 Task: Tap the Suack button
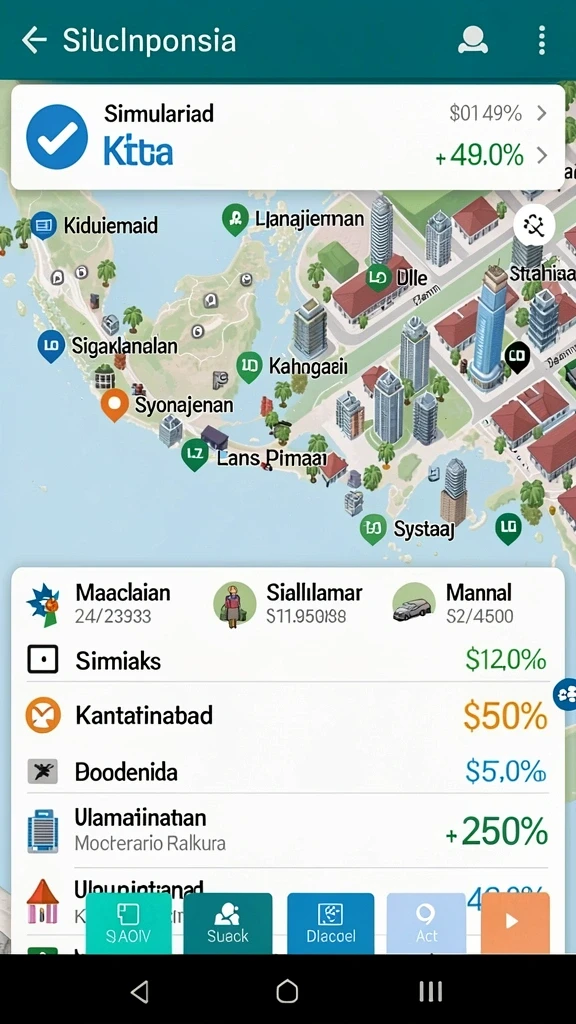pos(228,923)
